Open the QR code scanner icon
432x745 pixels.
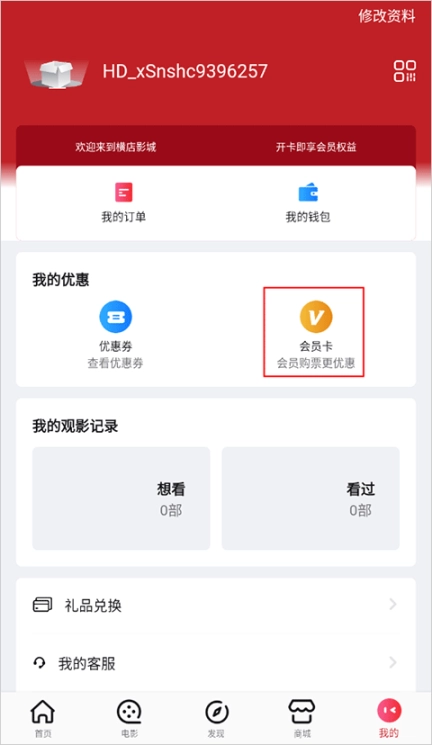pyautogui.click(x=404, y=71)
